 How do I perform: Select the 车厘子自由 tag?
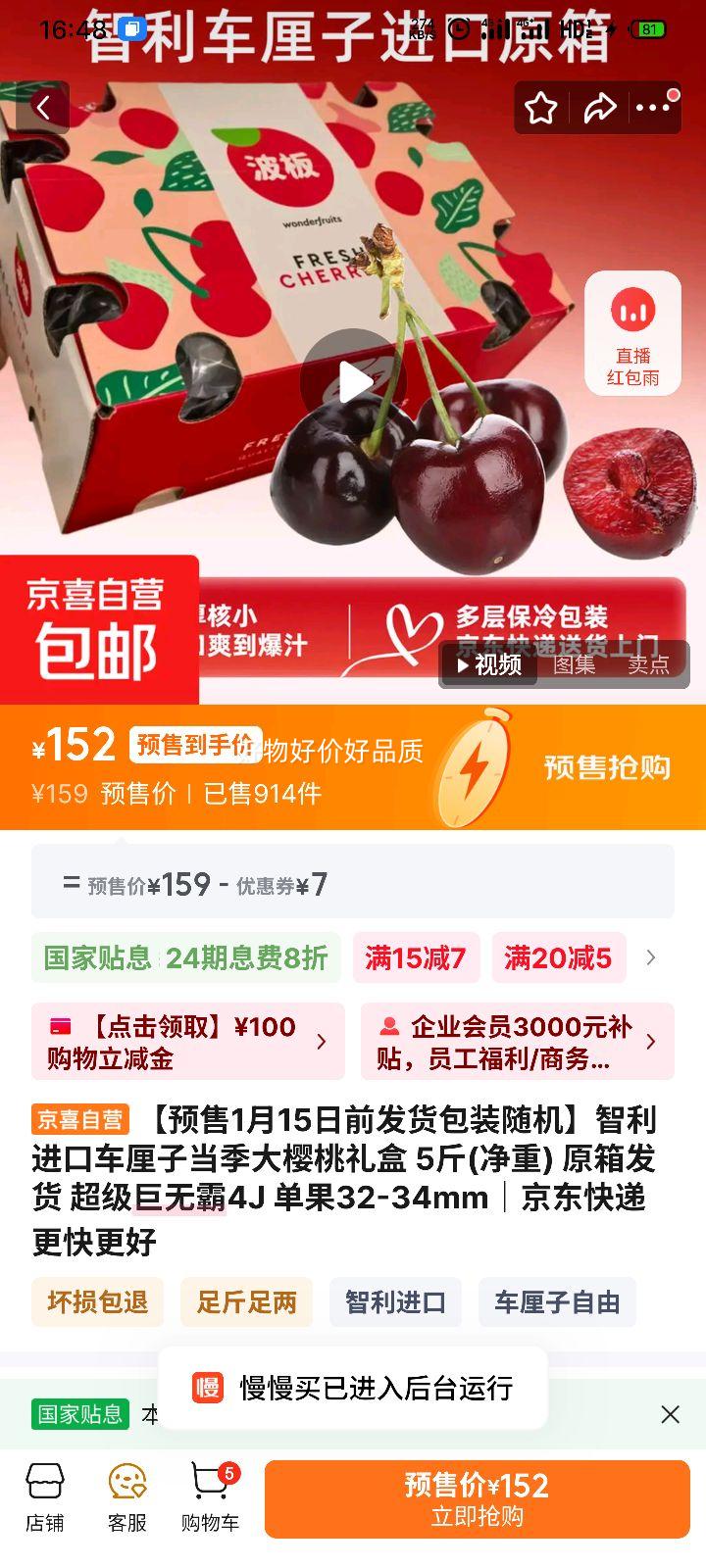557,1302
